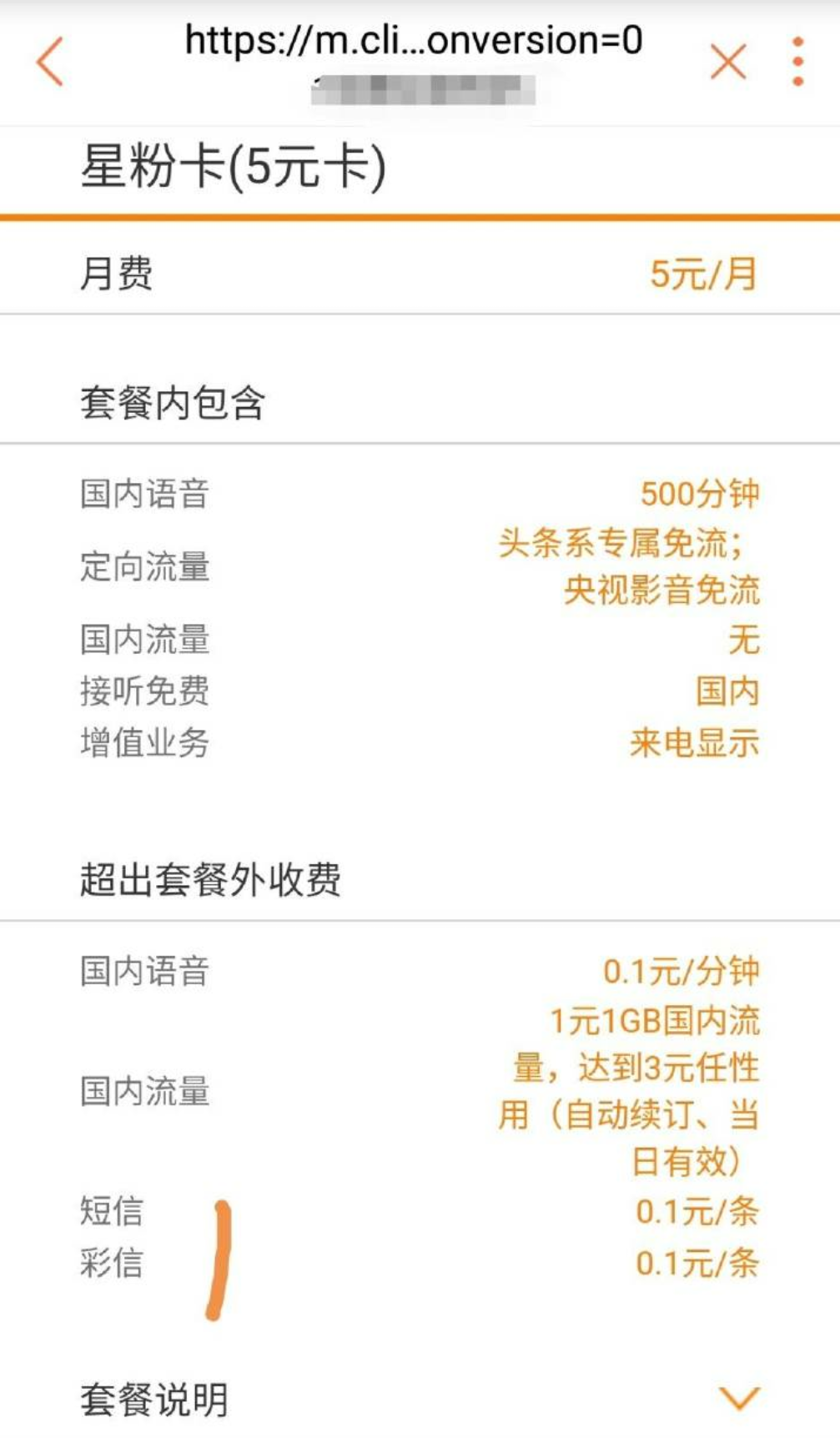Select the 国内语音 label under 套餐内包含
The height and width of the screenshot is (1438, 840).
coord(143,494)
